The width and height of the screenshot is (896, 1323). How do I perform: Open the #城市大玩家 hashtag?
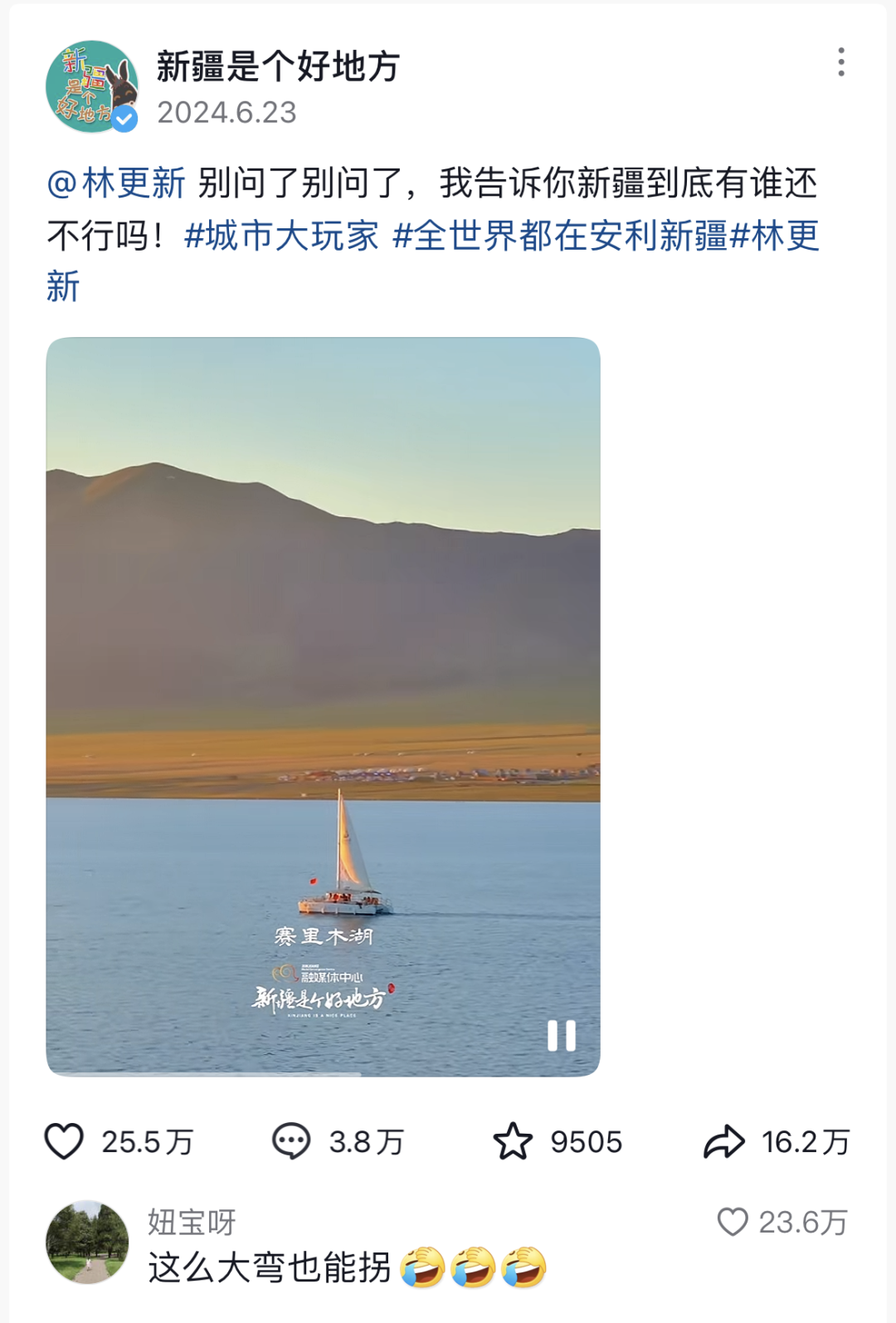pos(281,236)
